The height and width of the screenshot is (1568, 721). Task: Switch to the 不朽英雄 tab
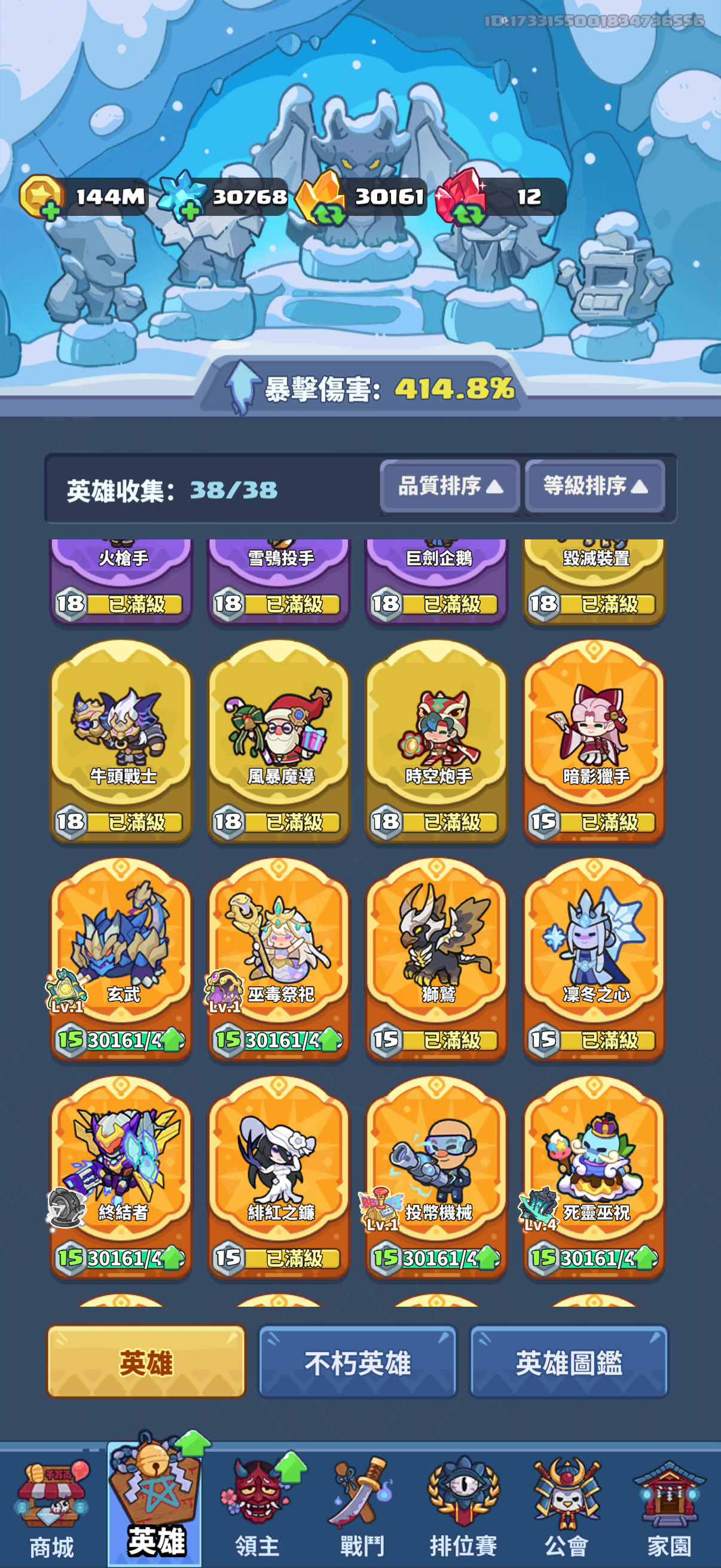click(x=357, y=1362)
